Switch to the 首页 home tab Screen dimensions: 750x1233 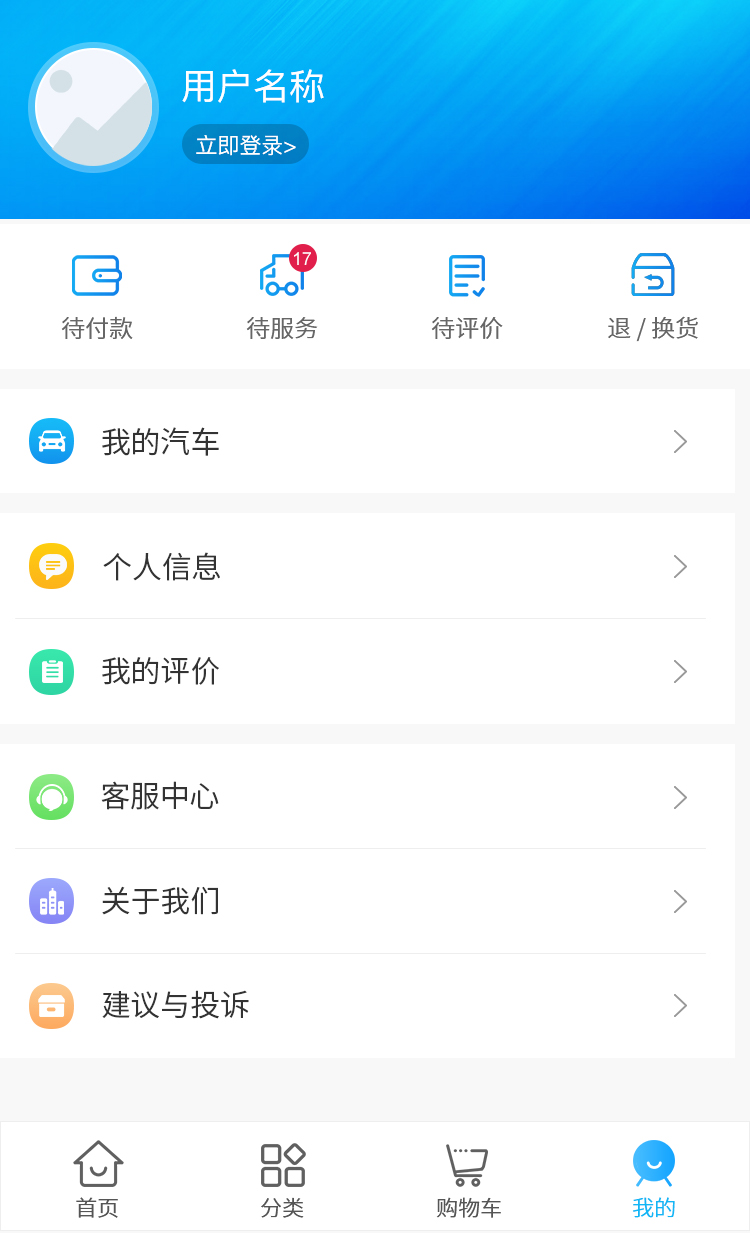97,1178
